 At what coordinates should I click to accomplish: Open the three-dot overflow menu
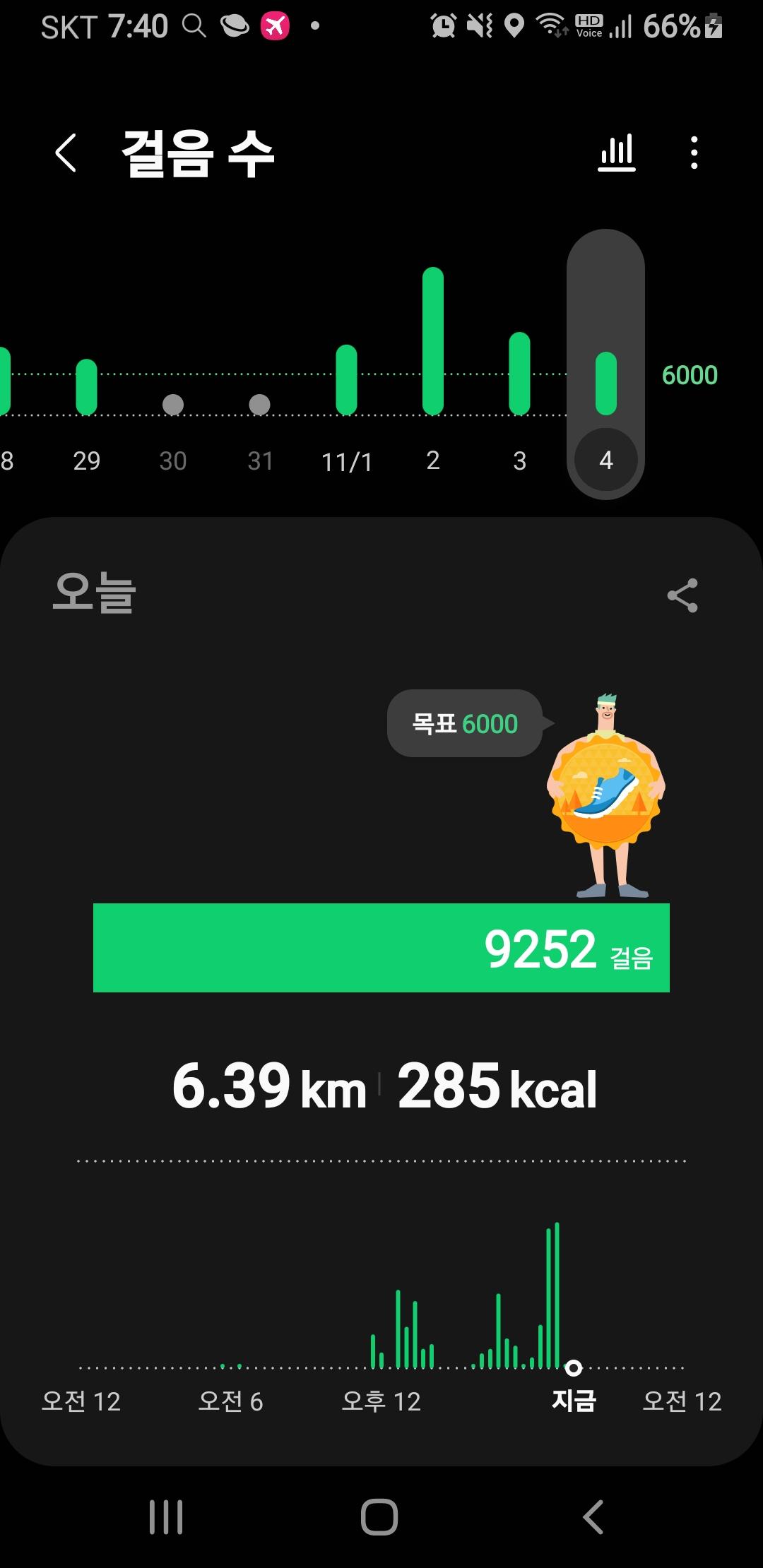[694, 153]
